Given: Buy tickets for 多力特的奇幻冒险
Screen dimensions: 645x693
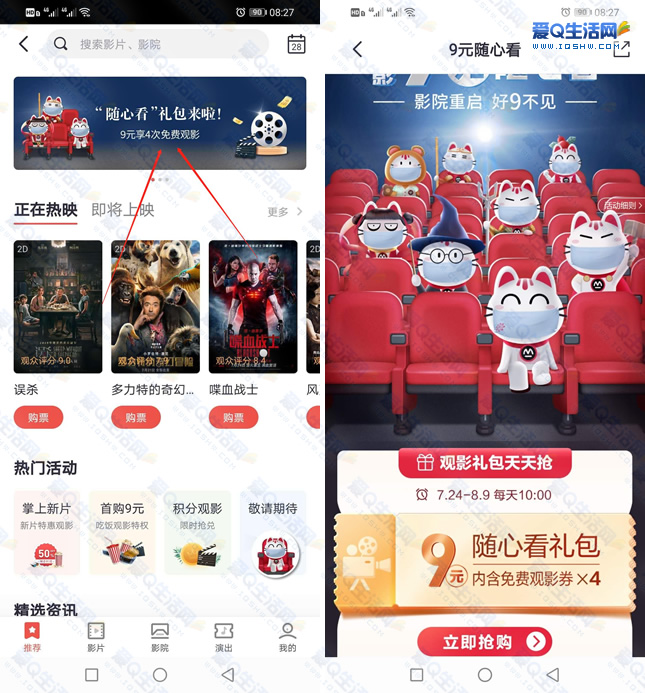Looking at the screenshot, I should click(x=136, y=418).
